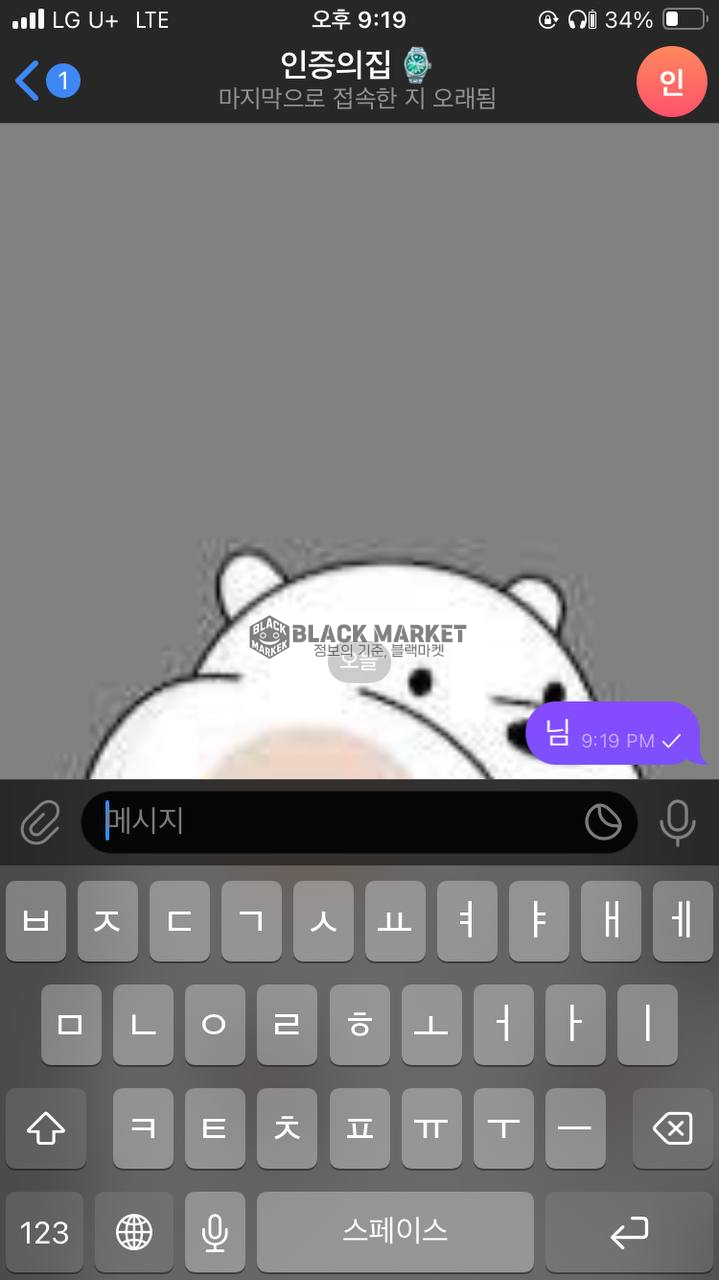Image resolution: width=719 pixels, height=1280 pixels.
Task: Hit the return key on keyboard
Action: (629, 1232)
